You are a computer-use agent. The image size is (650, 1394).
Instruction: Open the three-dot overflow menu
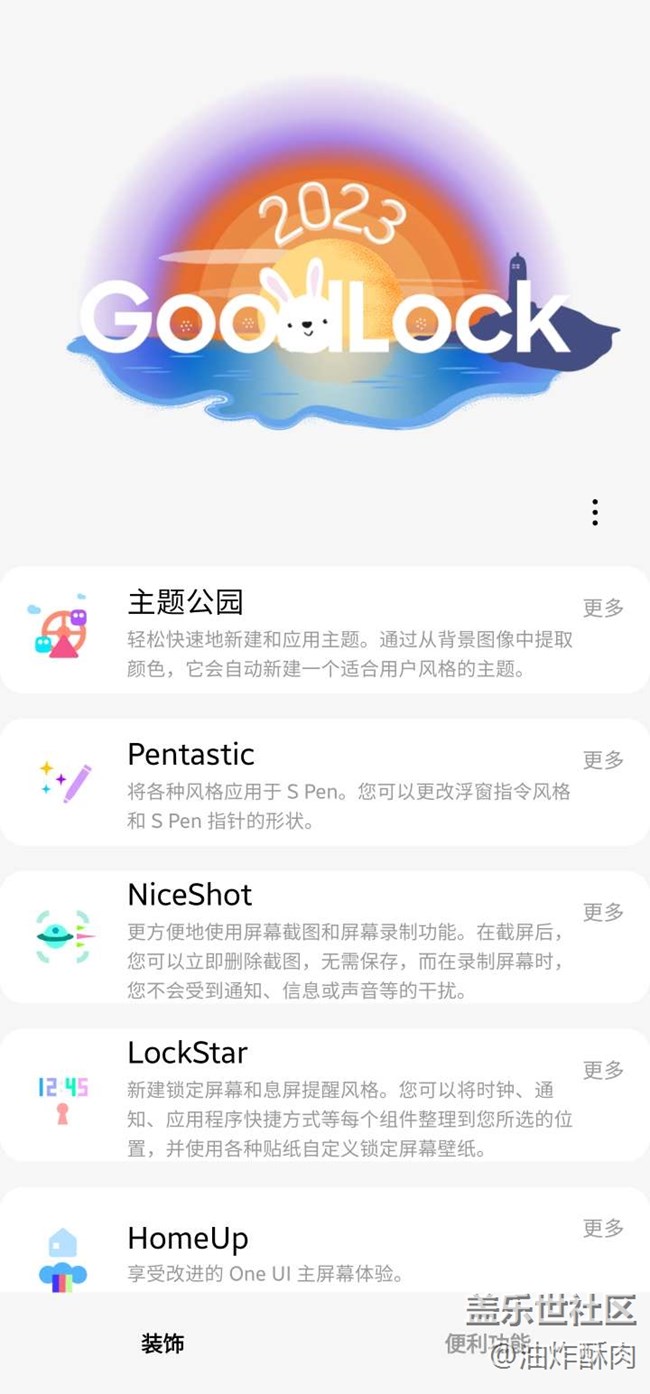[594, 512]
